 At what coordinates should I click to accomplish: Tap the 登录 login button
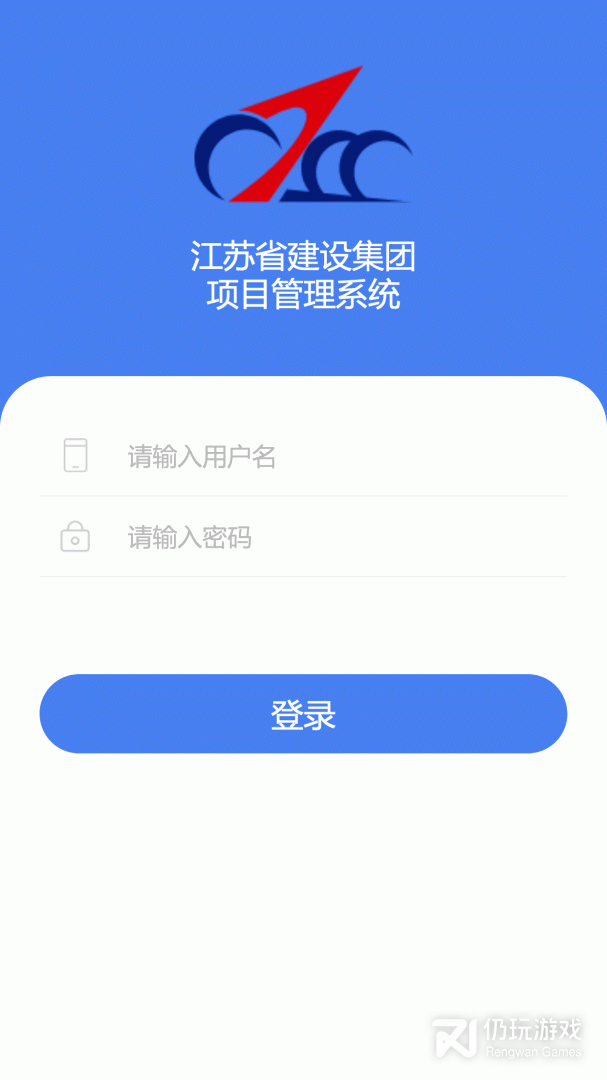tap(303, 714)
